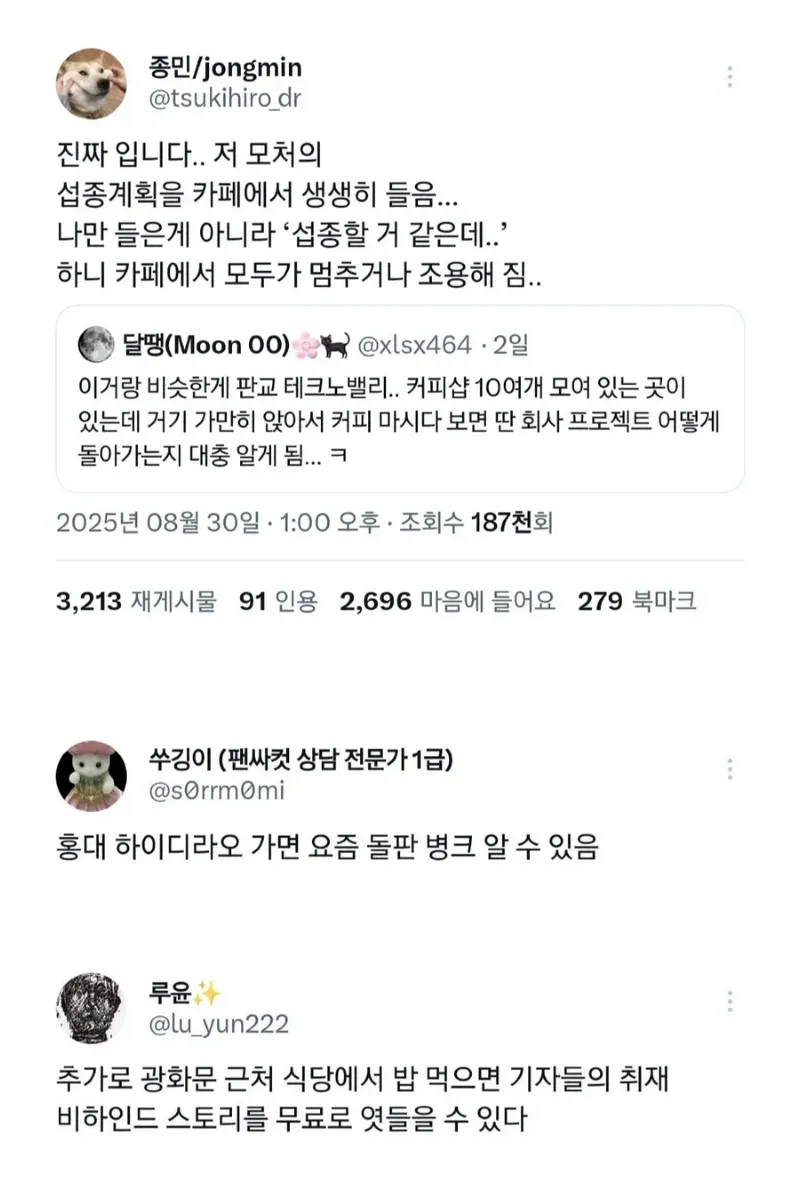Open the reply by @lu_yun222

click(400, 1060)
